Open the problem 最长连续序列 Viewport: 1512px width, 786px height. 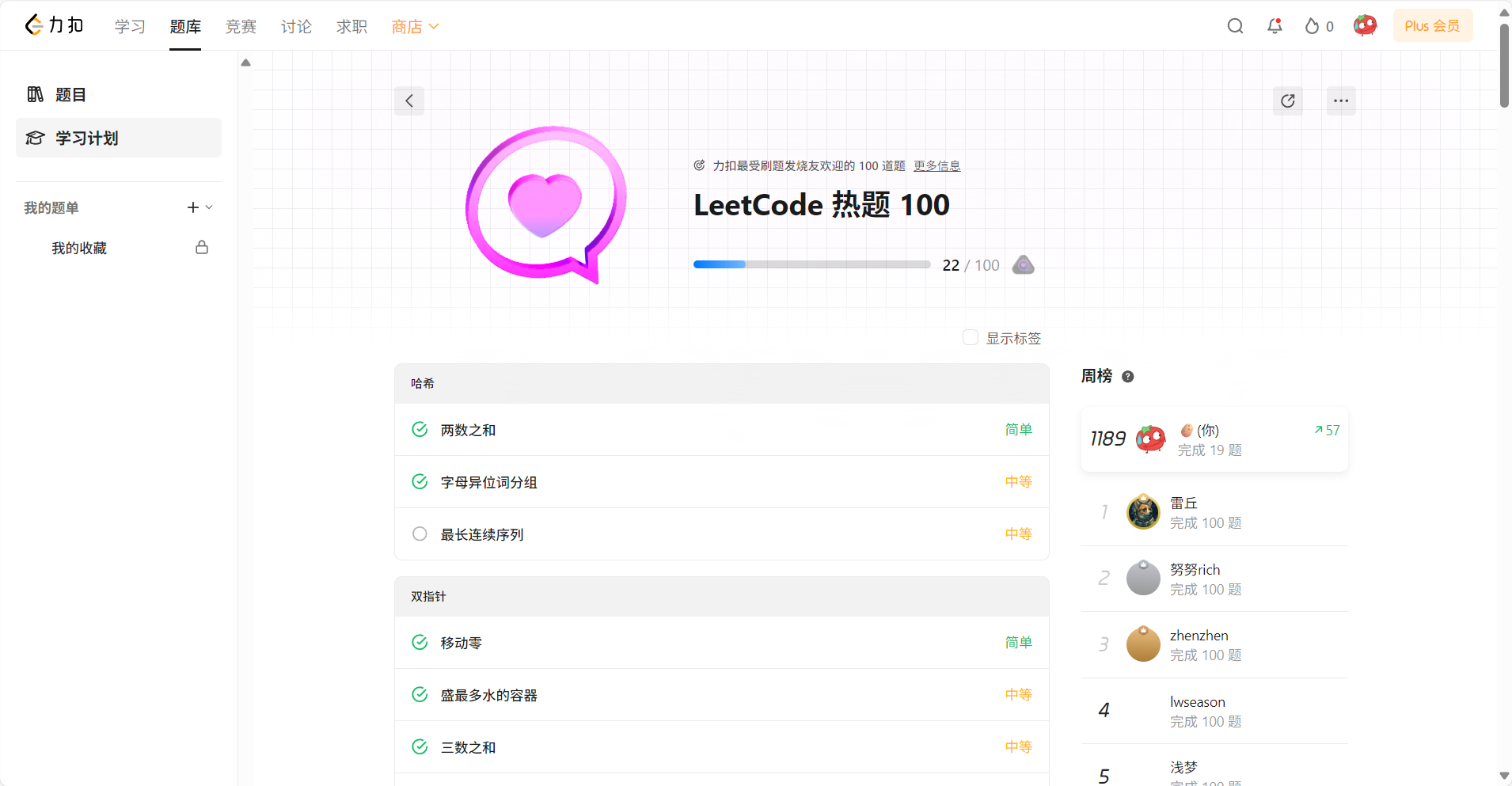tap(482, 535)
